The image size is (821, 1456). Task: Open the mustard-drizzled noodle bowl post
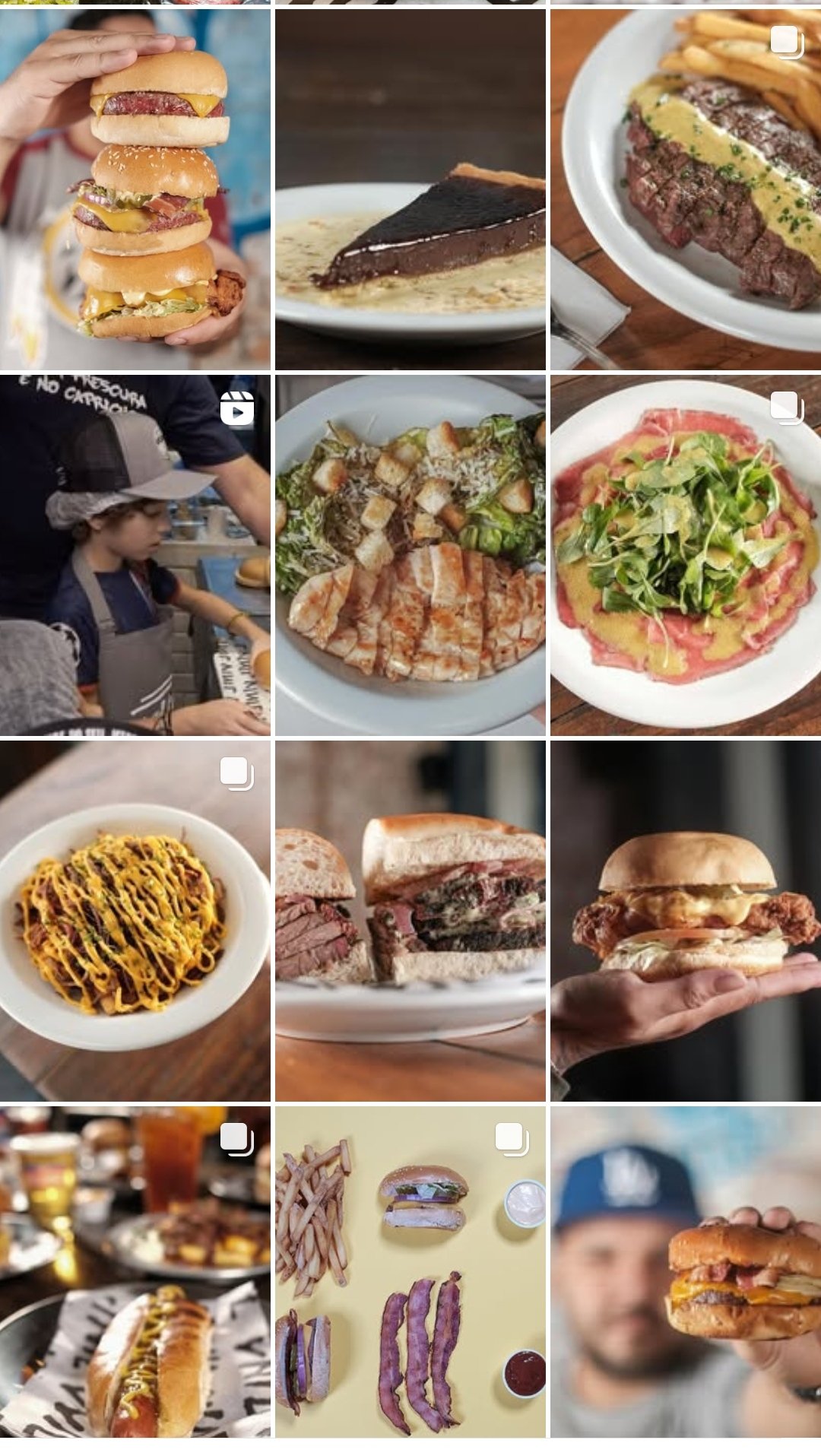[135, 921]
